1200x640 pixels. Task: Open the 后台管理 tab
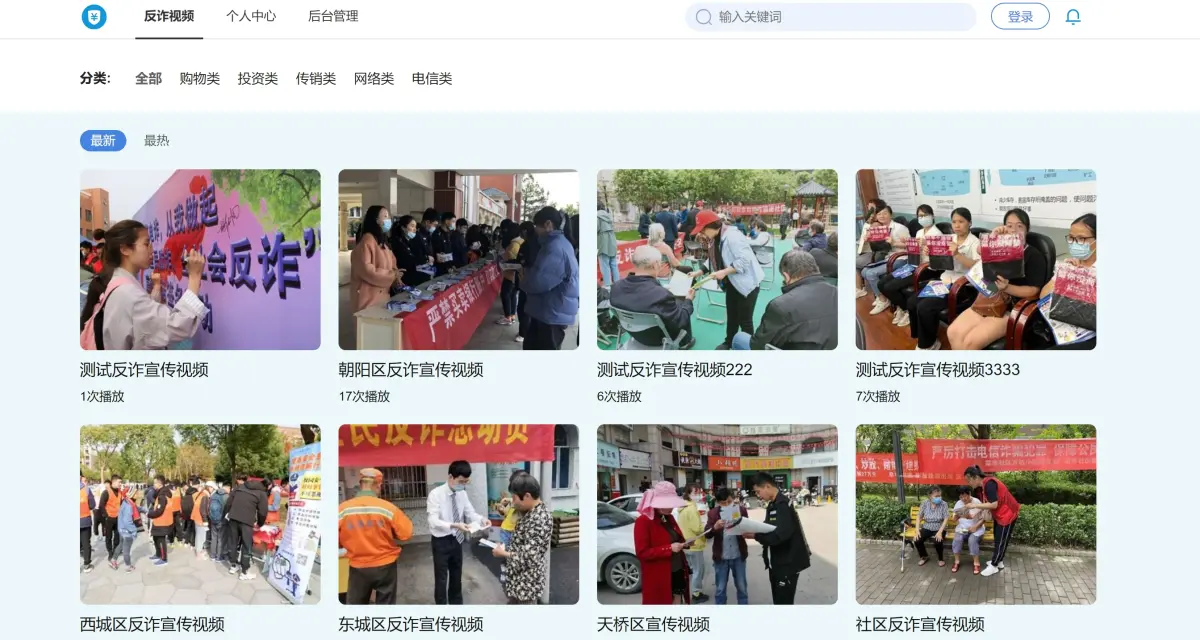[333, 16]
